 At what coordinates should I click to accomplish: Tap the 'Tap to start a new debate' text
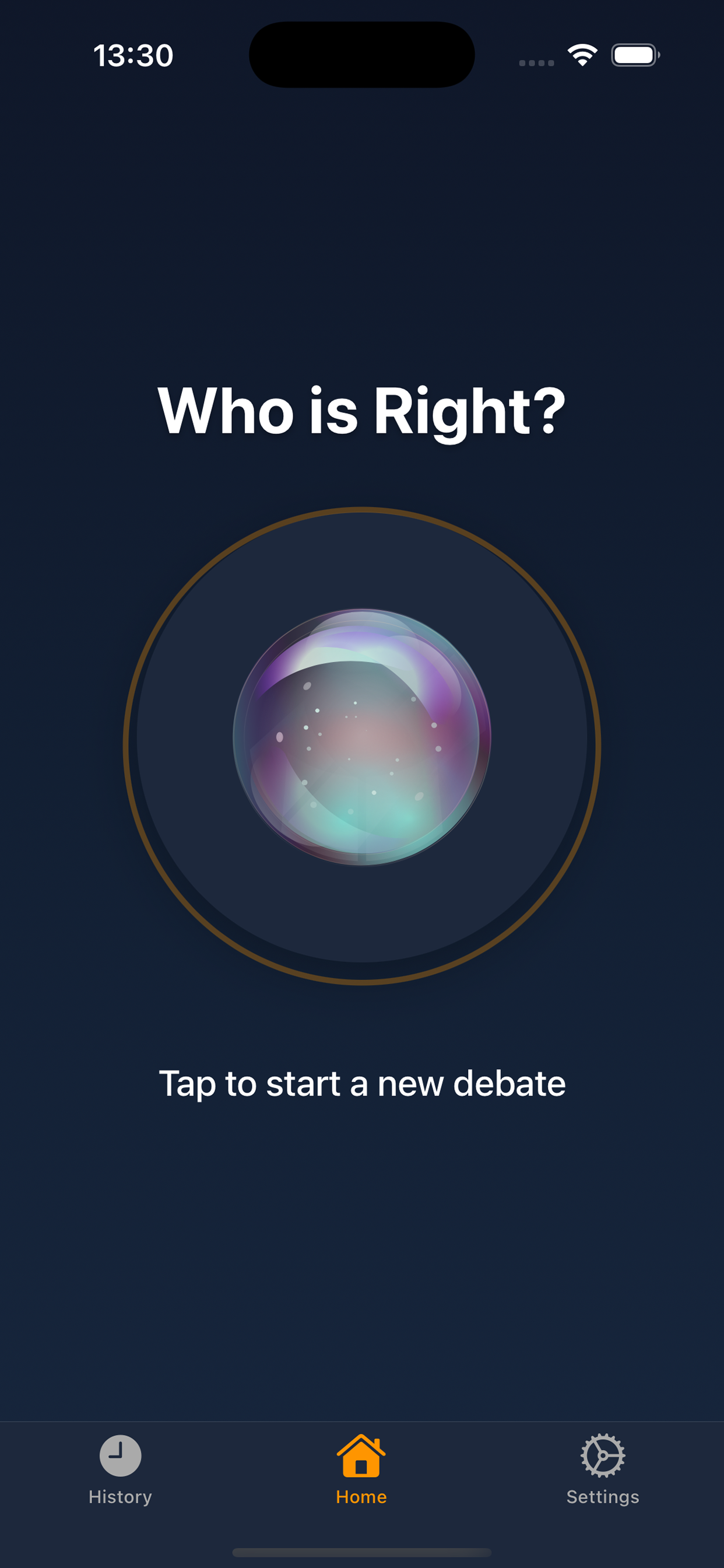pos(361,1084)
